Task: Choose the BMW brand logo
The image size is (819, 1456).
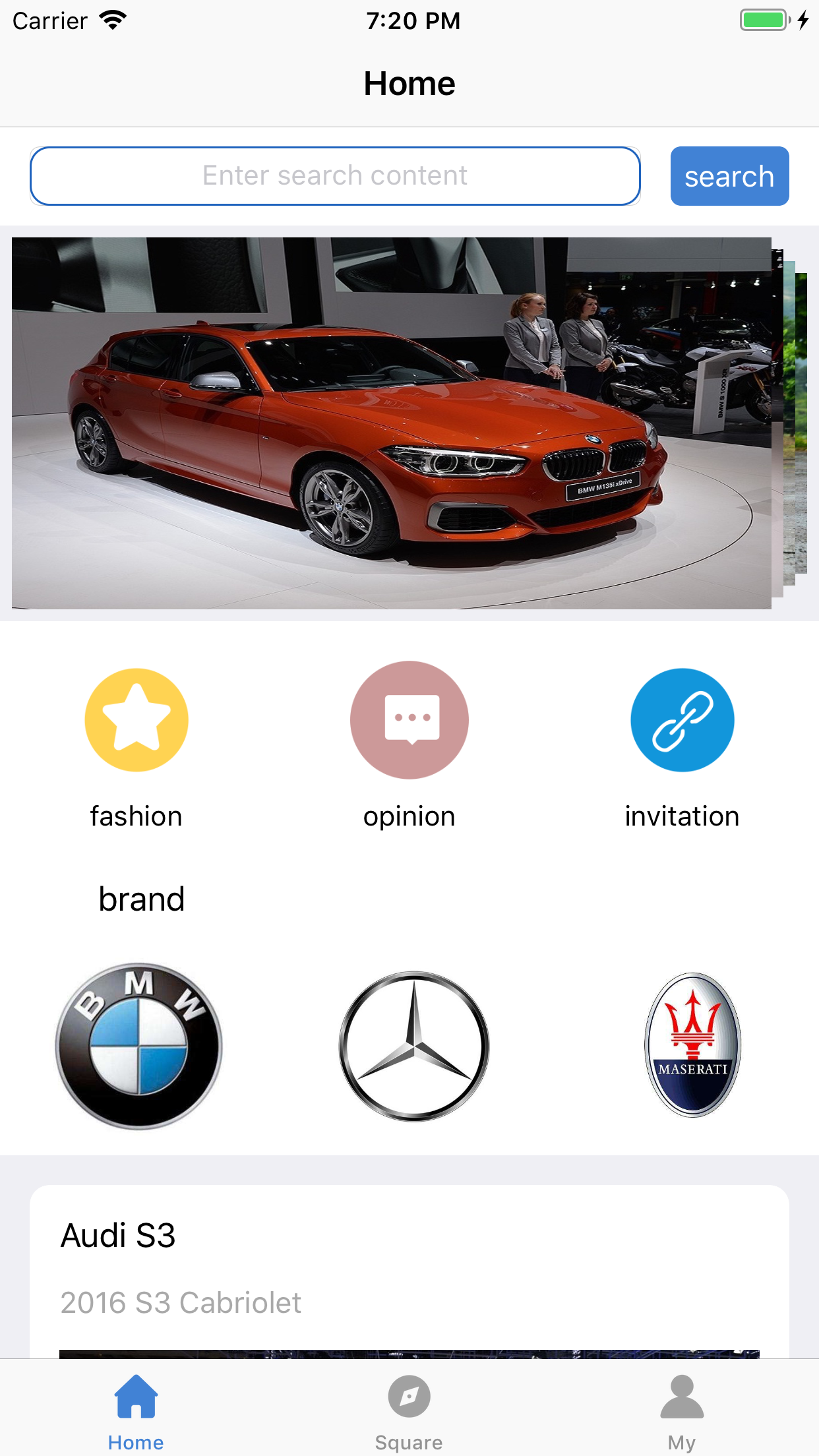Action: point(138,1046)
